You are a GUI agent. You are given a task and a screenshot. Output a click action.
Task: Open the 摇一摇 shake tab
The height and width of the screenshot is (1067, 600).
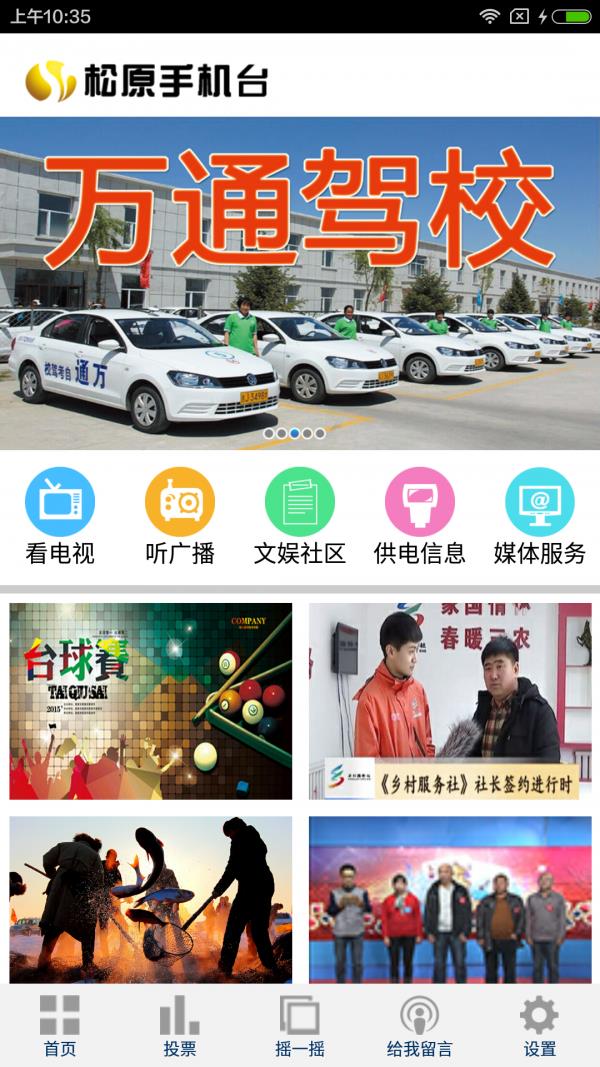click(300, 1026)
